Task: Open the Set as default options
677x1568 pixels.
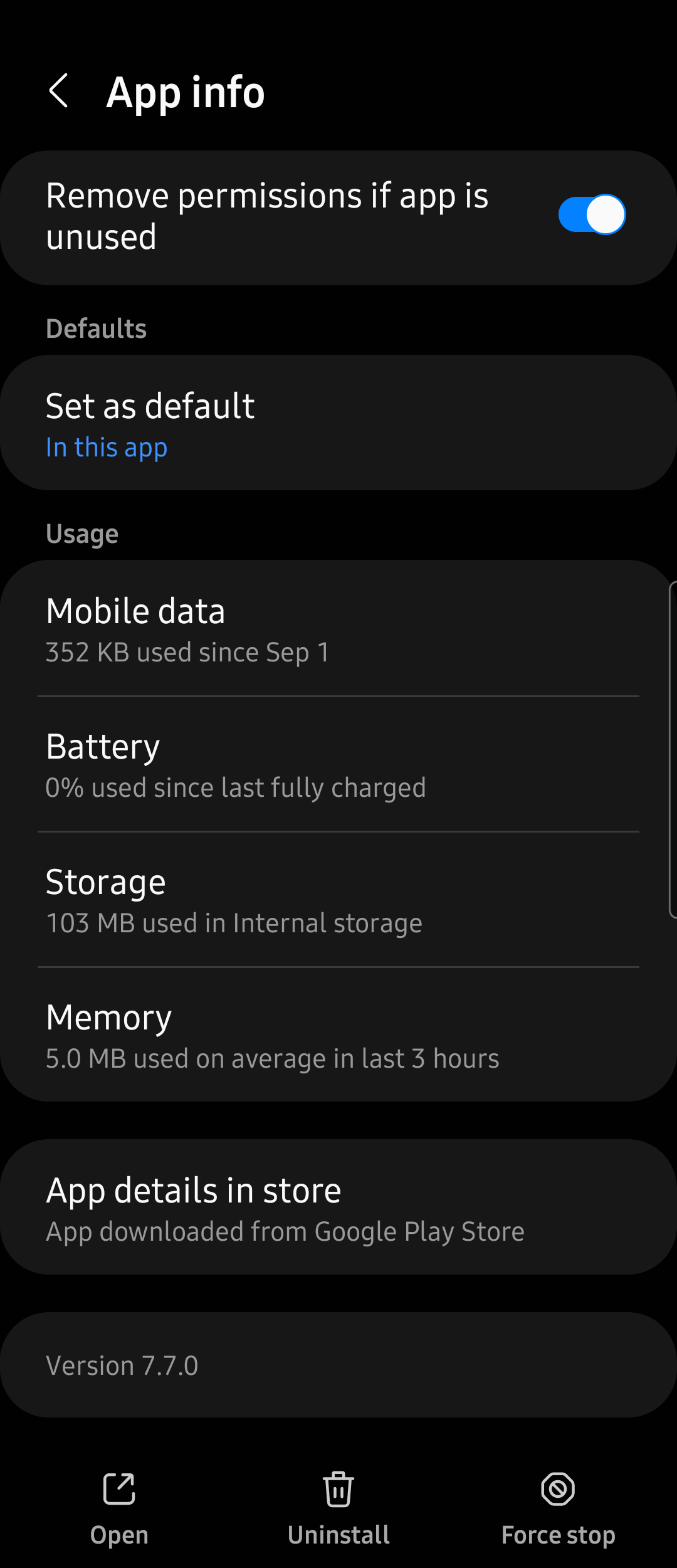Action: pos(338,422)
